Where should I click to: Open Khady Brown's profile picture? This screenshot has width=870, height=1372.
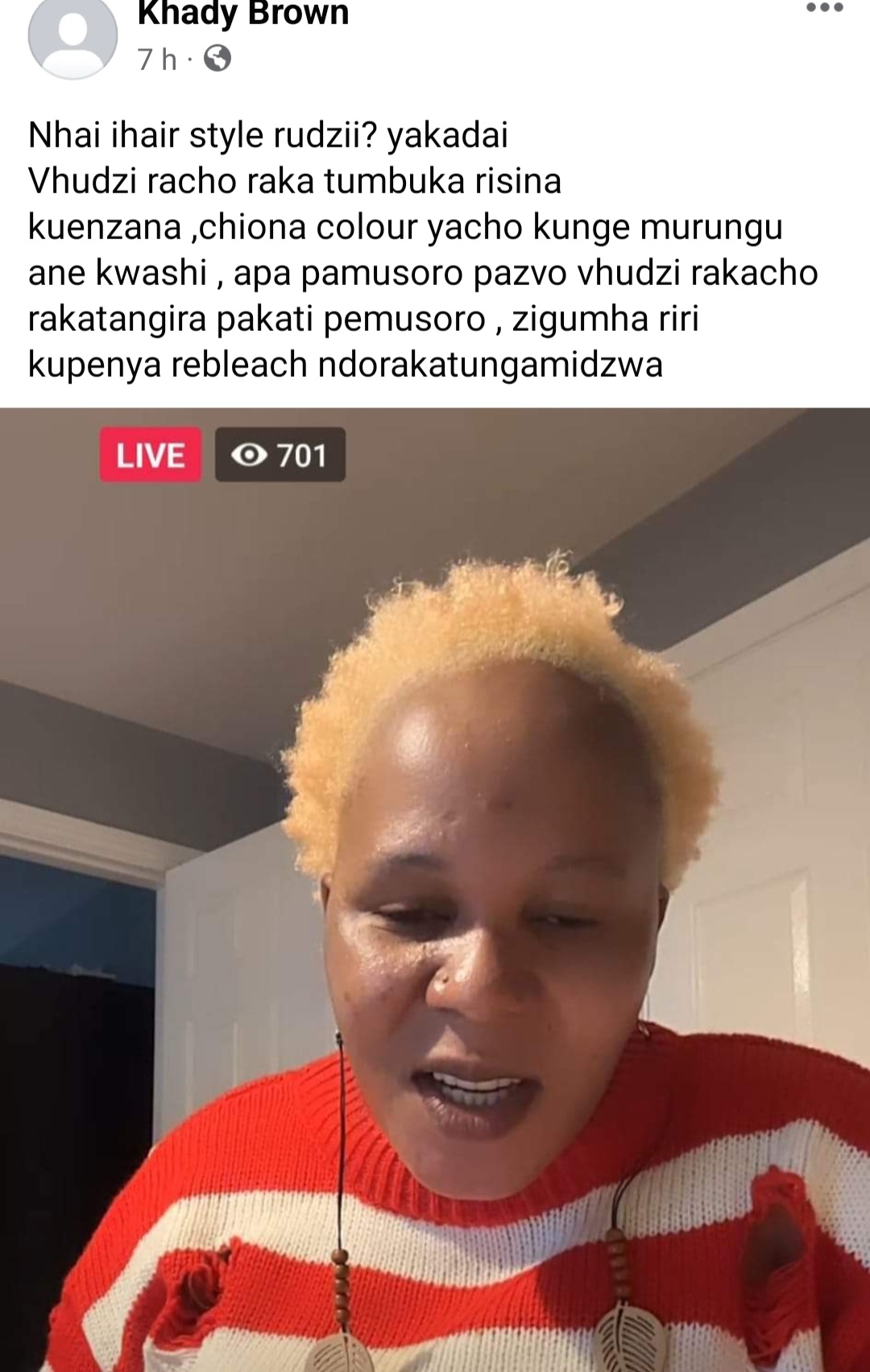click(x=72, y=36)
